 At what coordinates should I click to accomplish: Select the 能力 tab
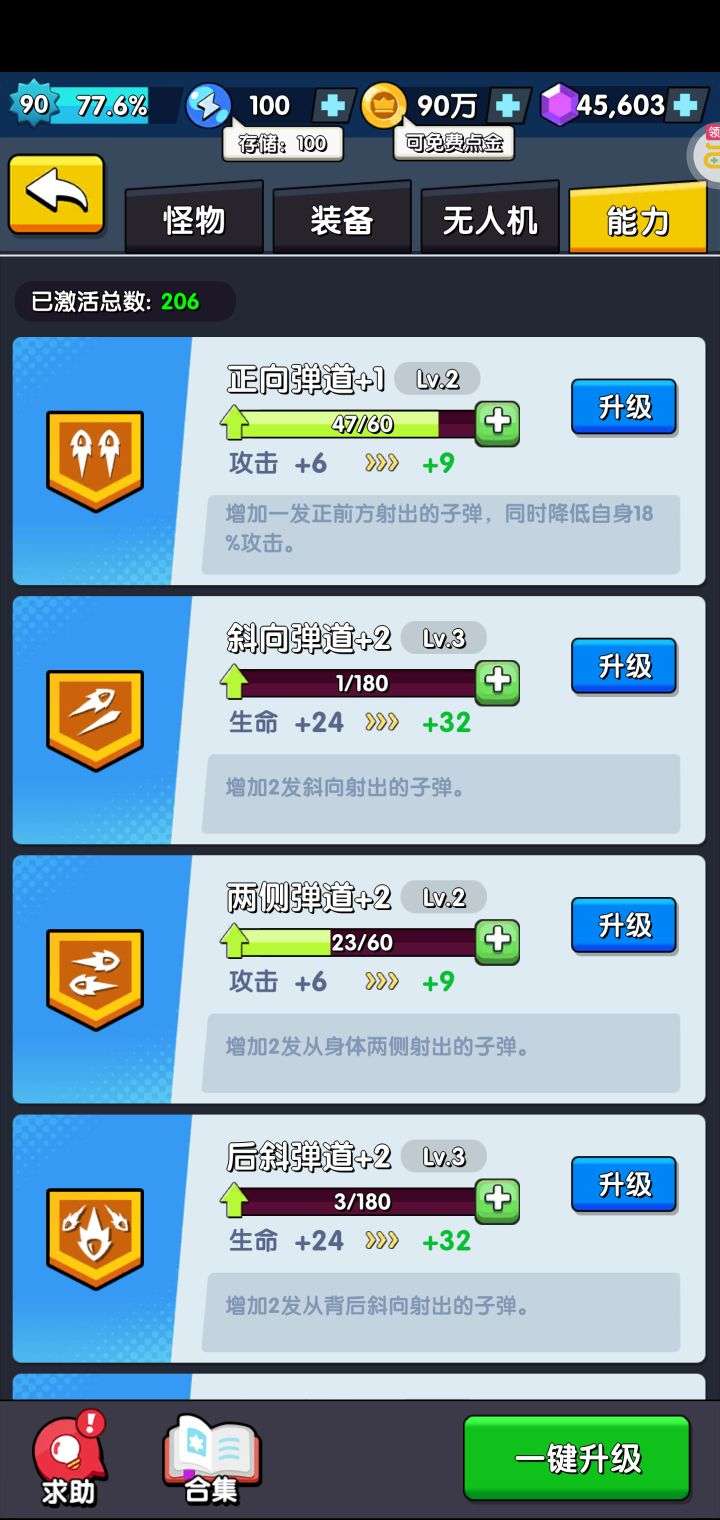pos(638,219)
